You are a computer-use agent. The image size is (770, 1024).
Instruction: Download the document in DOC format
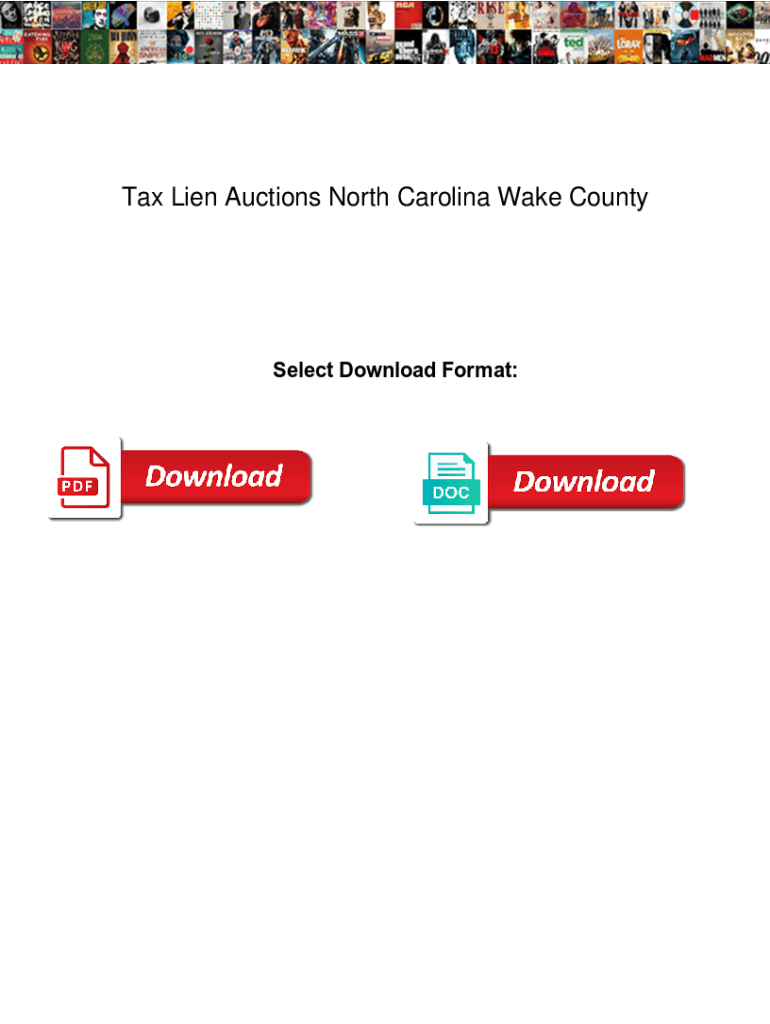click(x=549, y=483)
